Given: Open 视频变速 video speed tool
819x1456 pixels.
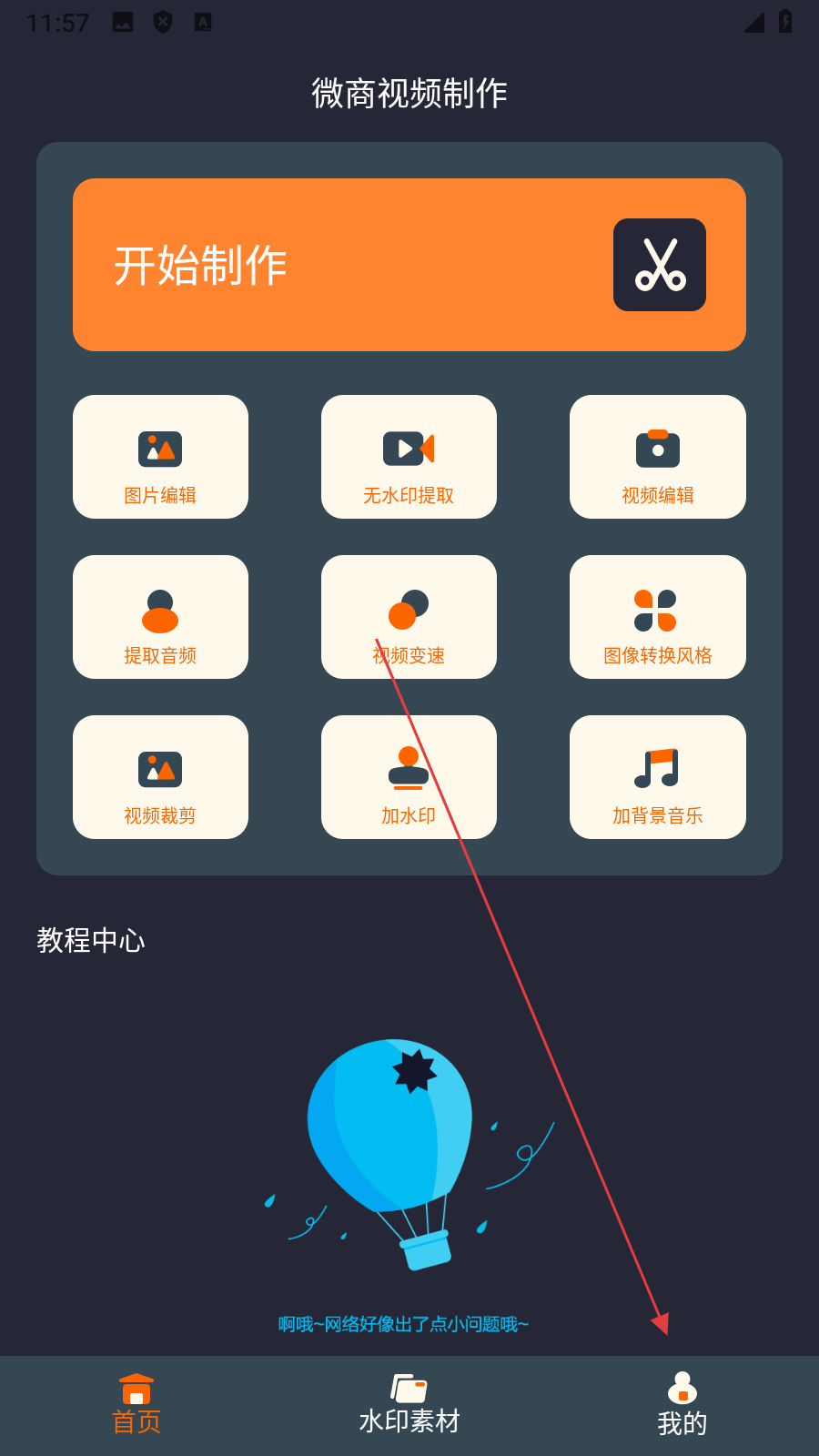Looking at the screenshot, I should (x=409, y=617).
